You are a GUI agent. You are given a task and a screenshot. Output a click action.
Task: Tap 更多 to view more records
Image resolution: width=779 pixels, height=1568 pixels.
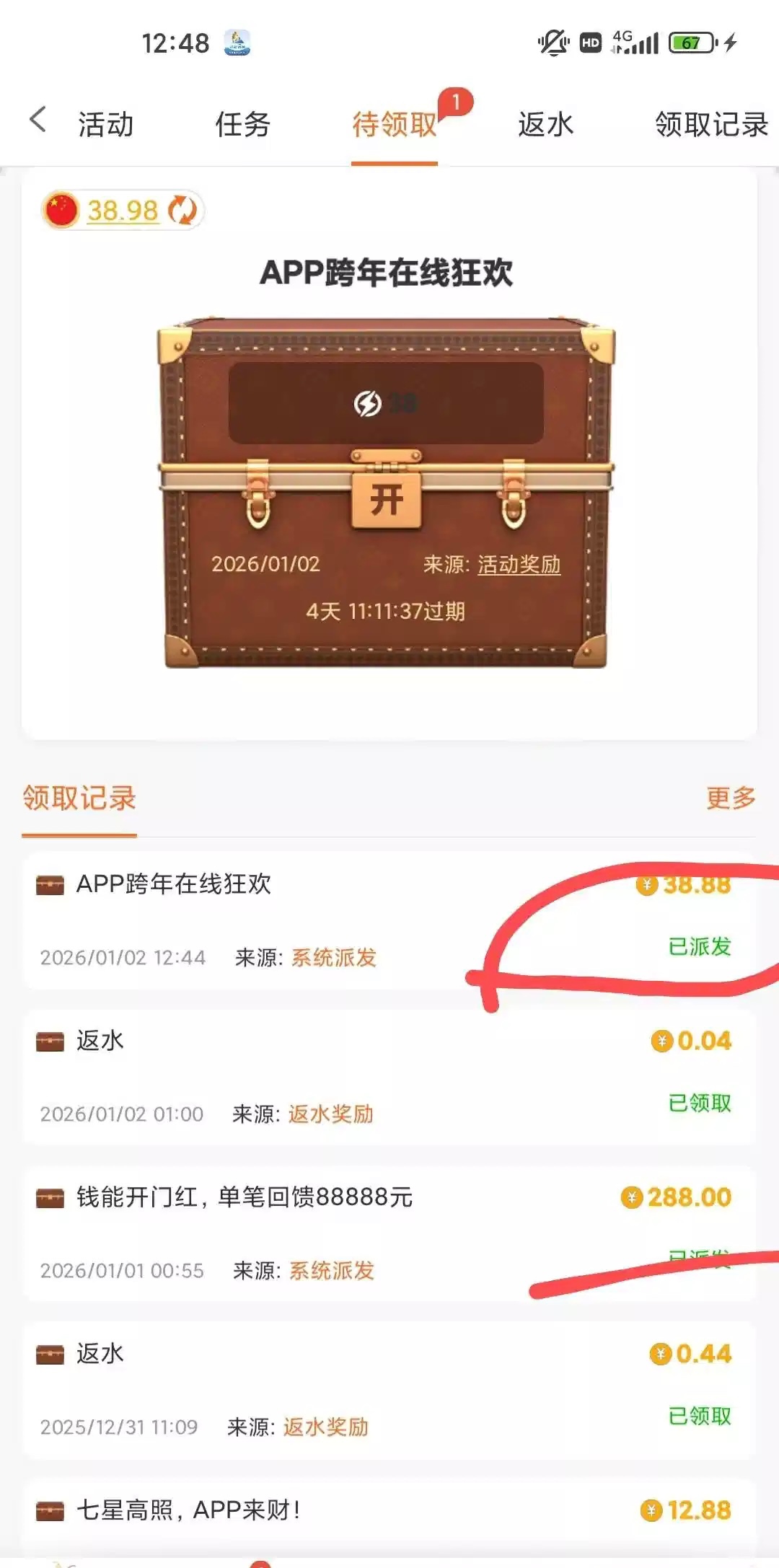coord(730,798)
